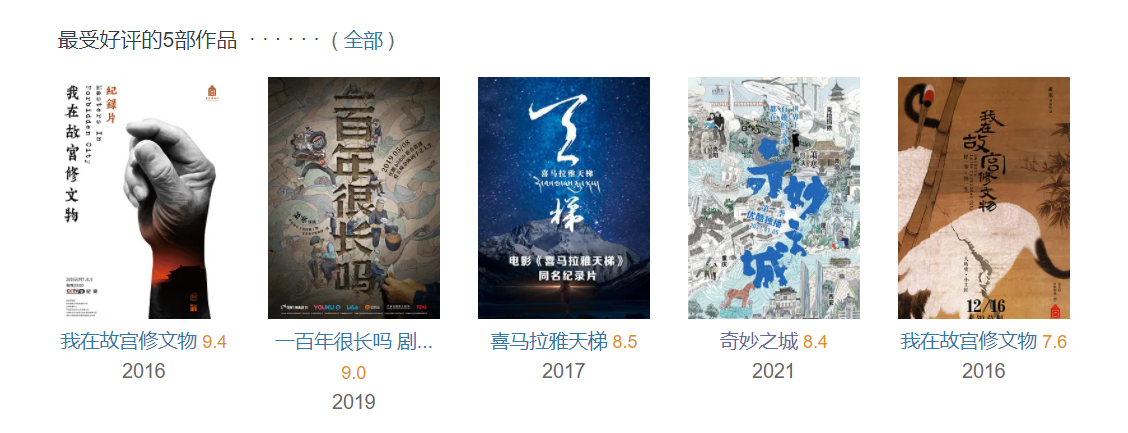
Task: Open the 一百年很长吗 poster
Action: tap(354, 198)
